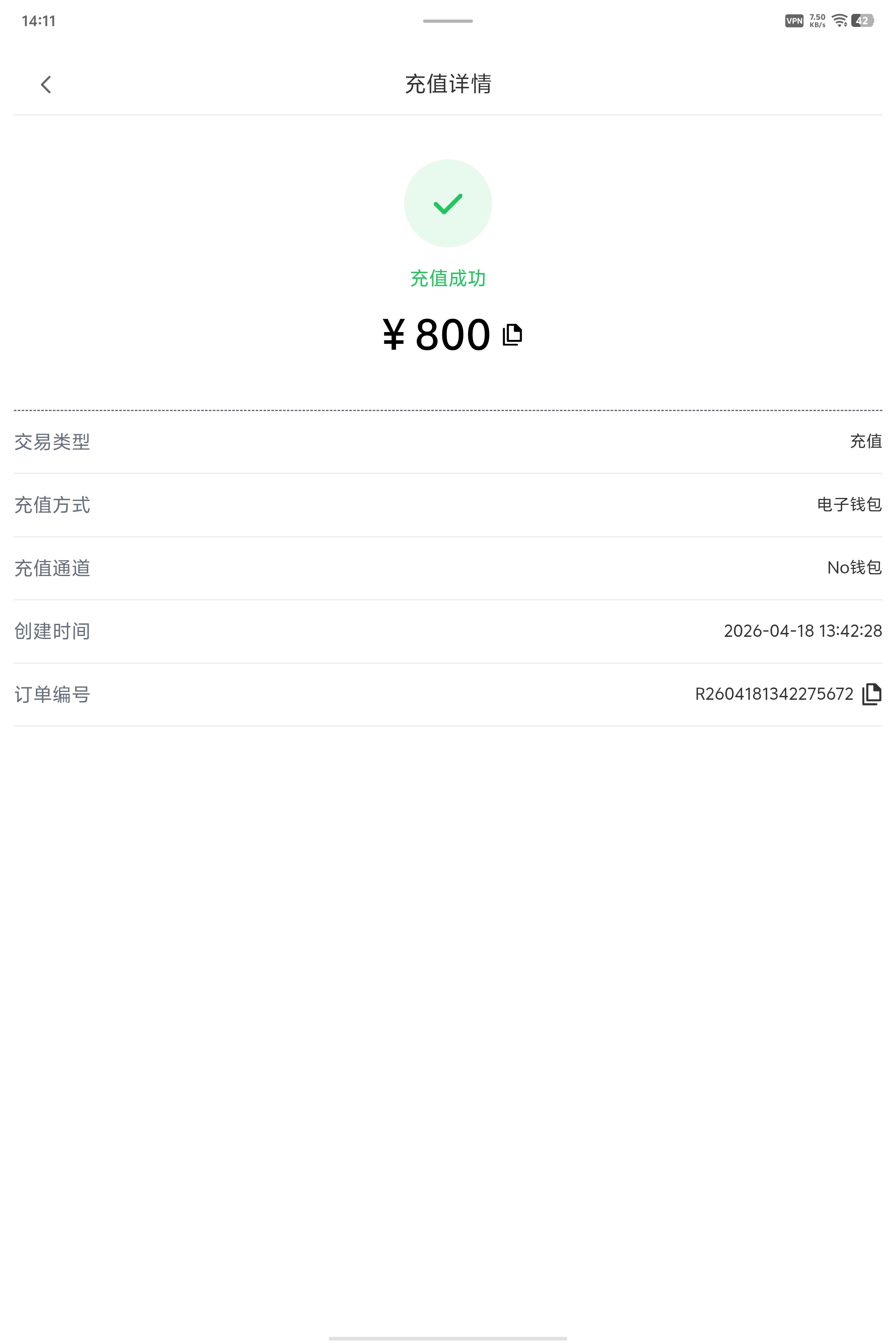The height and width of the screenshot is (1344, 896).
Task: Click the 充值方式 row label
Action: [52, 505]
